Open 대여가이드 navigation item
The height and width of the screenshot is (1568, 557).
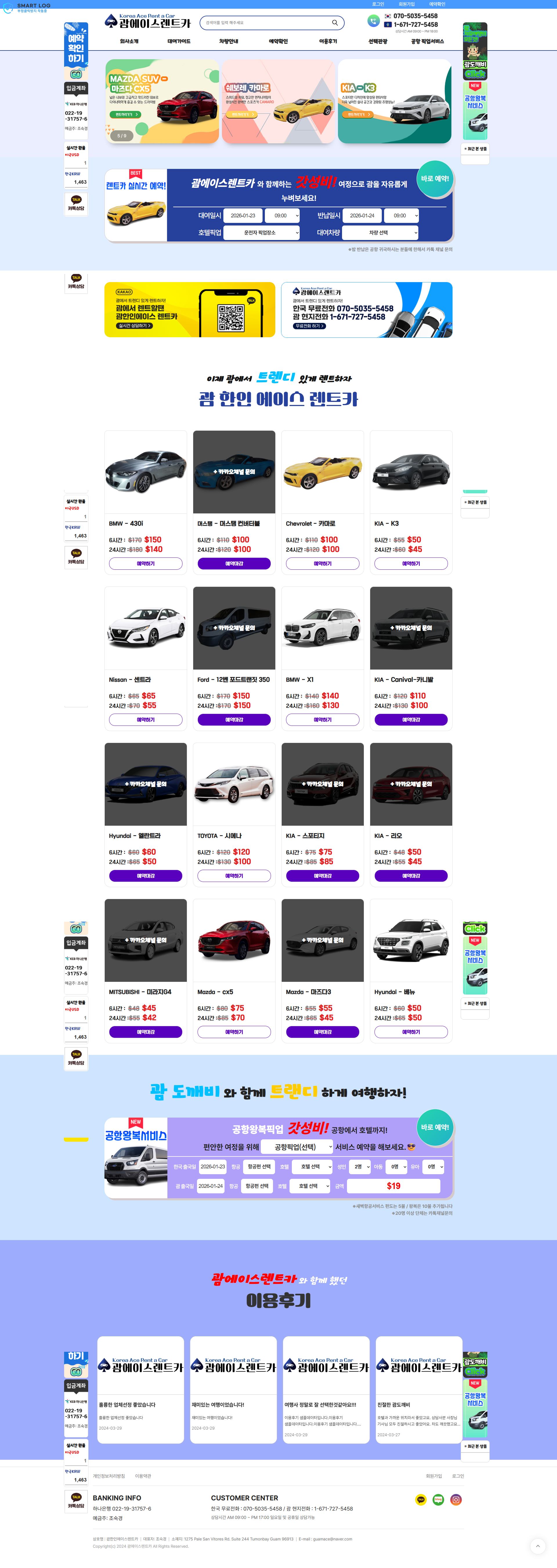pyautogui.click(x=179, y=41)
